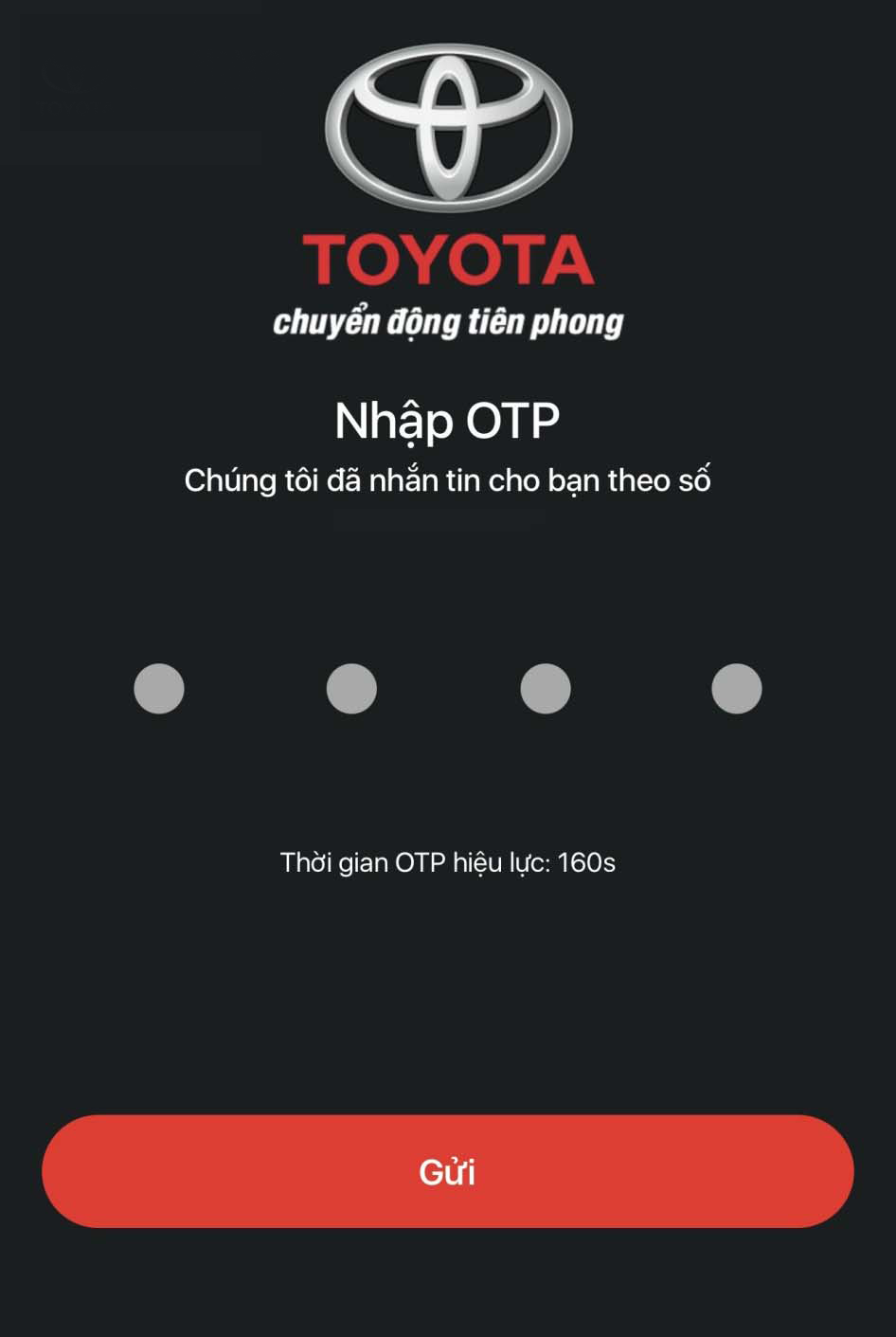Image resolution: width=896 pixels, height=1337 pixels.
Task: Tap the Gửi button to submit OTP
Action: point(447,1171)
